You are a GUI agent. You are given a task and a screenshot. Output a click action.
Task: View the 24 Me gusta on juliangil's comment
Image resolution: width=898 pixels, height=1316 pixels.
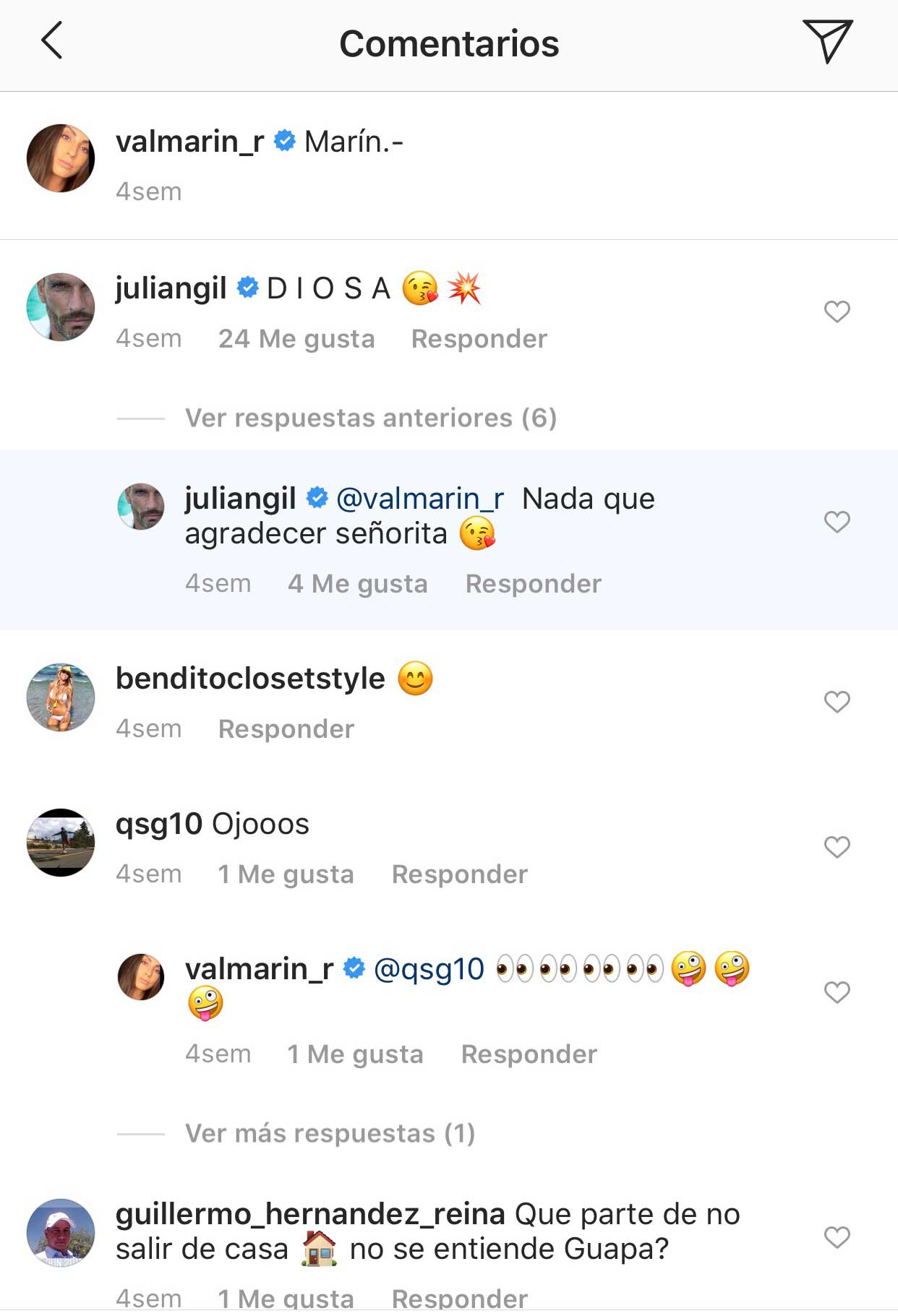pyautogui.click(x=296, y=339)
